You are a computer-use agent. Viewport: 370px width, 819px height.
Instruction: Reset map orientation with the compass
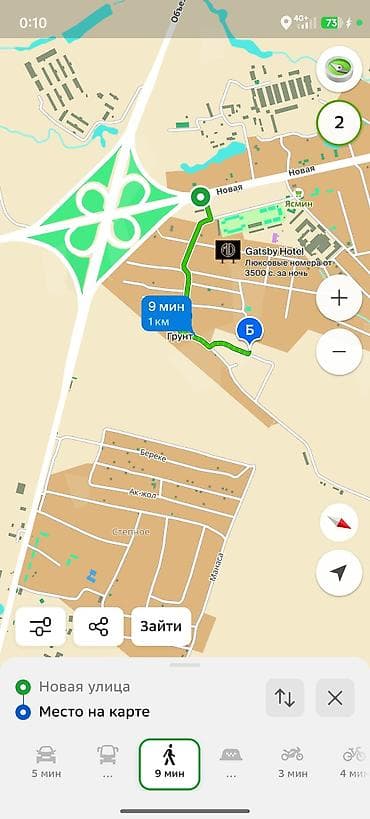tap(339, 521)
